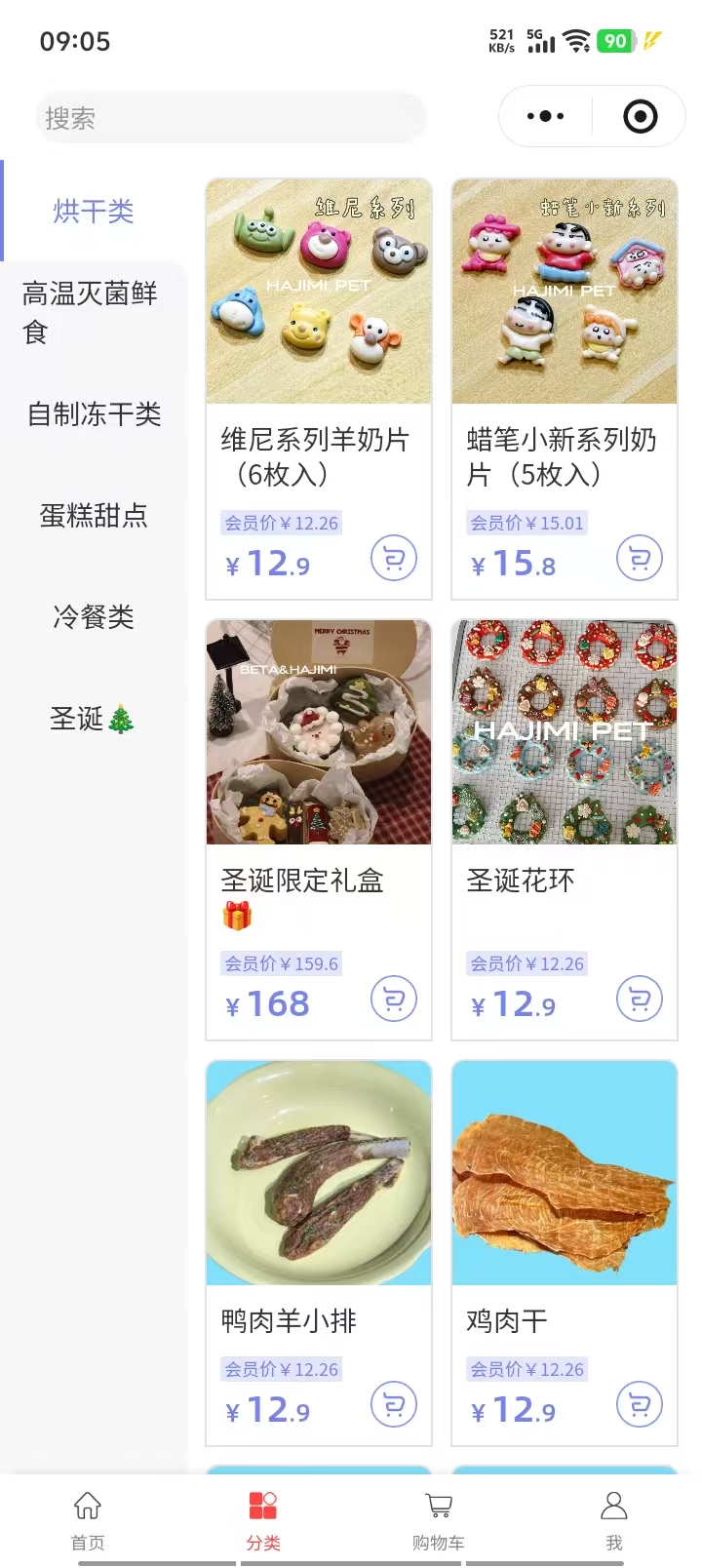Add 蜡笔小新系列奶片 to cart

pyautogui.click(x=640, y=559)
